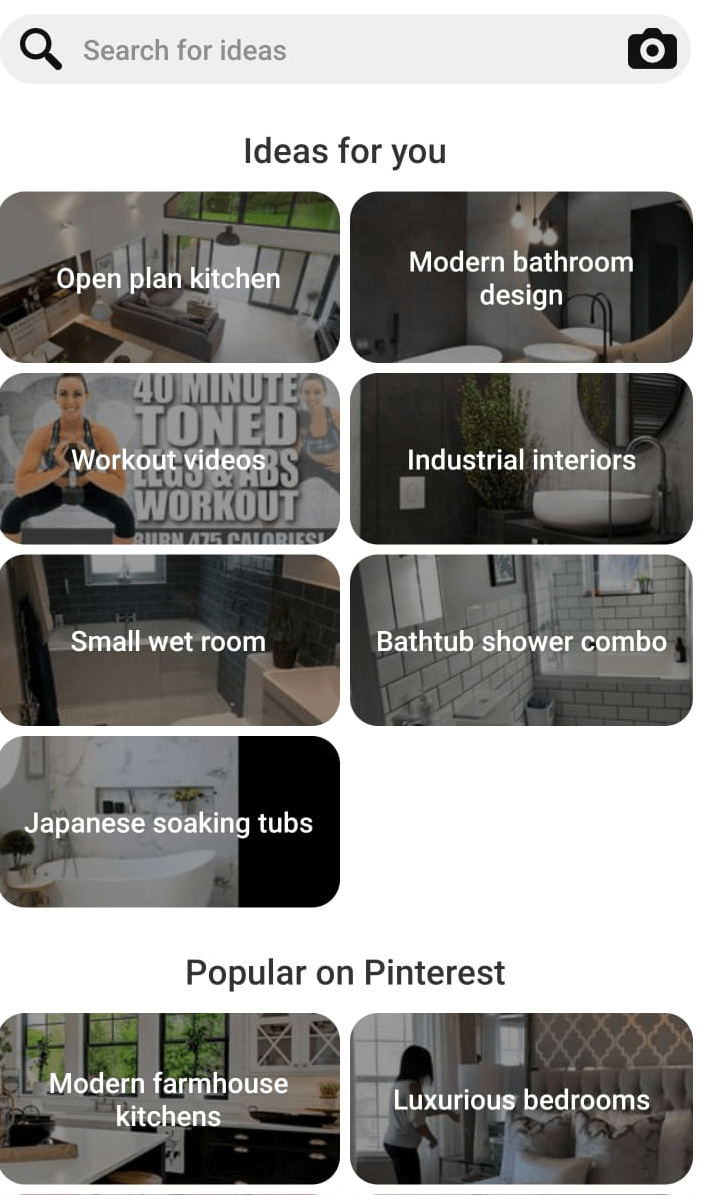Open the camera visual search
This screenshot has width=705, height=1195.
point(652,49)
